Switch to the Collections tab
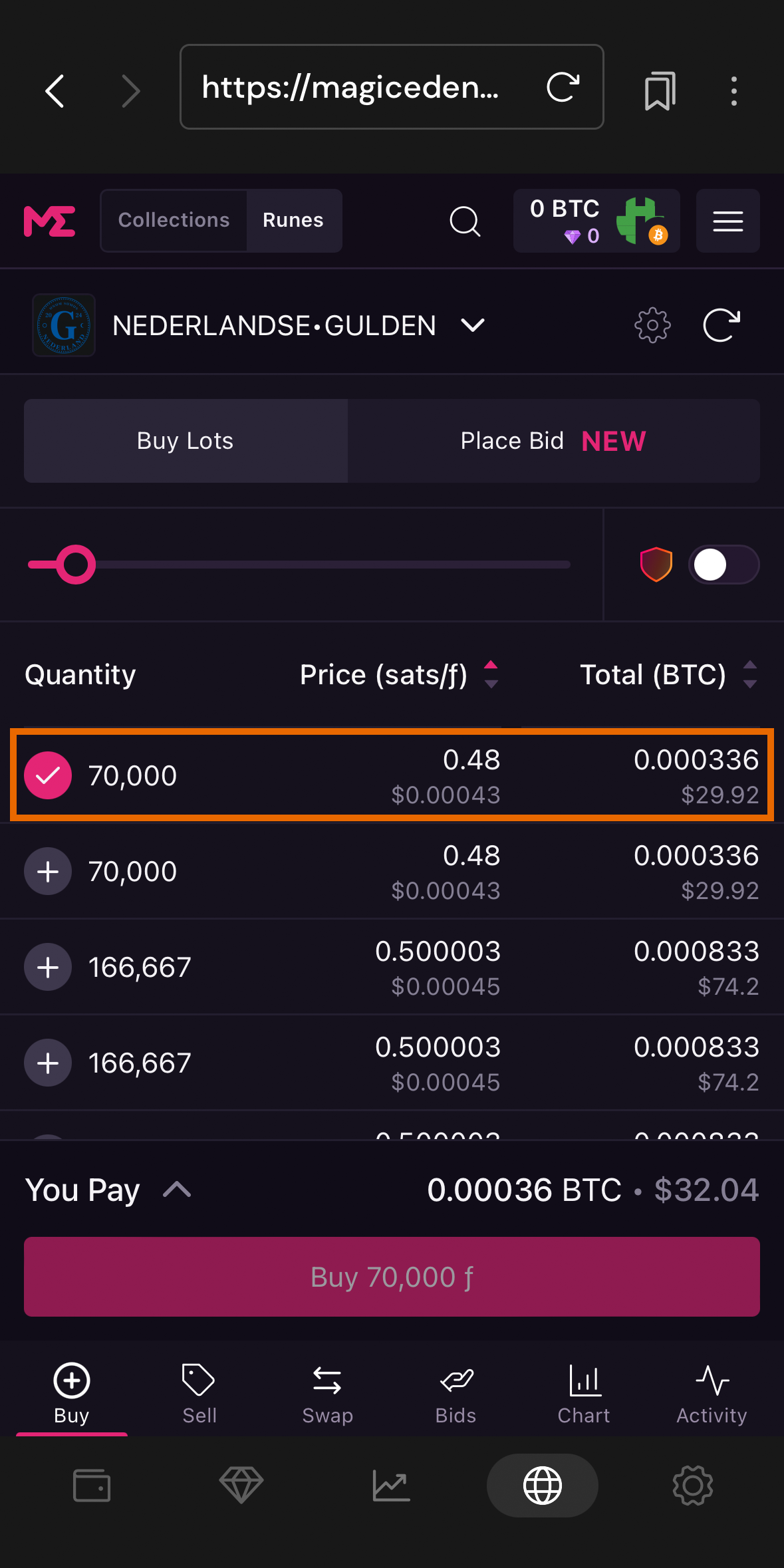The height and width of the screenshot is (1568, 784). click(174, 220)
